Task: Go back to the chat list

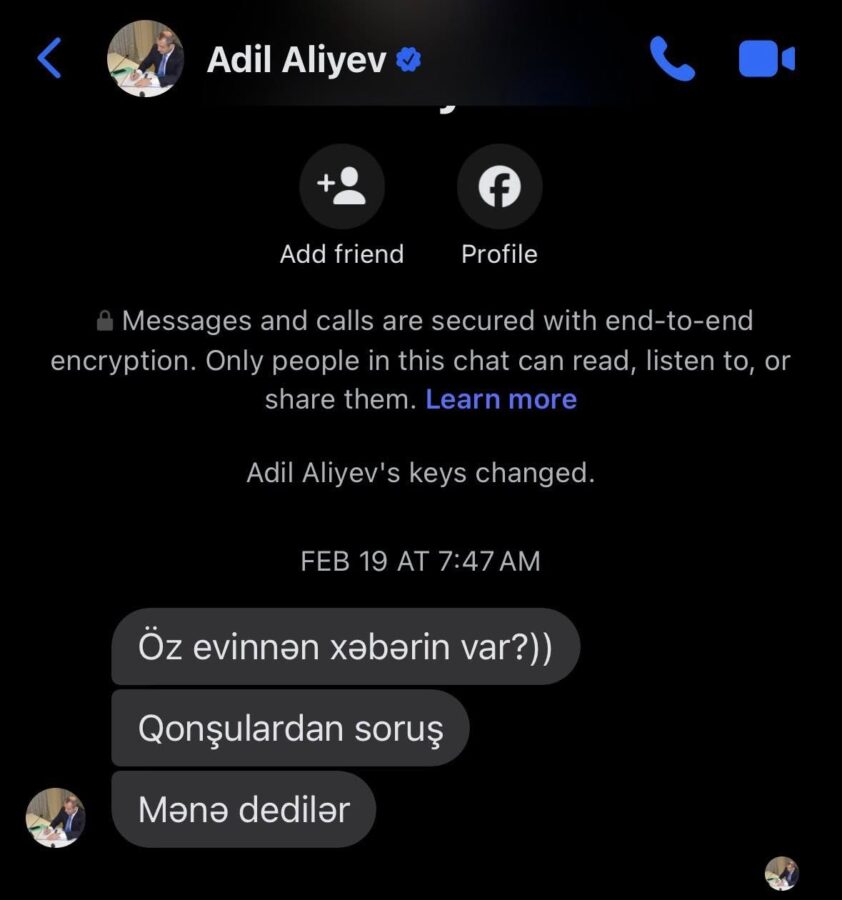Action: click(50, 59)
